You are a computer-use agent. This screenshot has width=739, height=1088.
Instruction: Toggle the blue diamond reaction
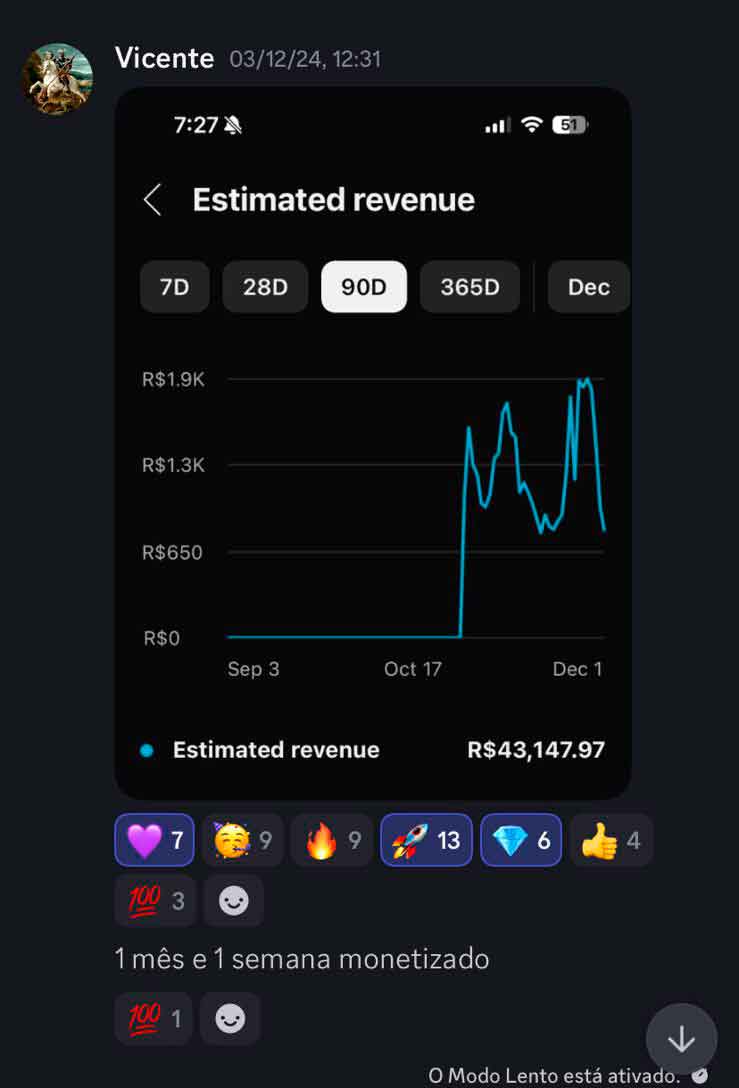[x=522, y=840]
